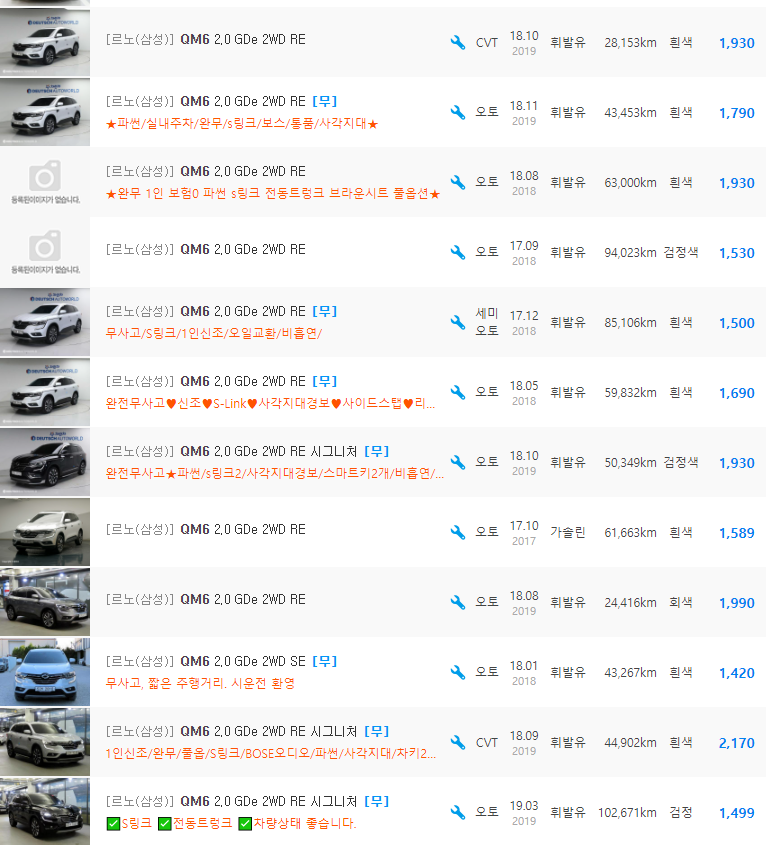Click the wrench icon on the bottom 시그니처 listing

tap(457, 812)
